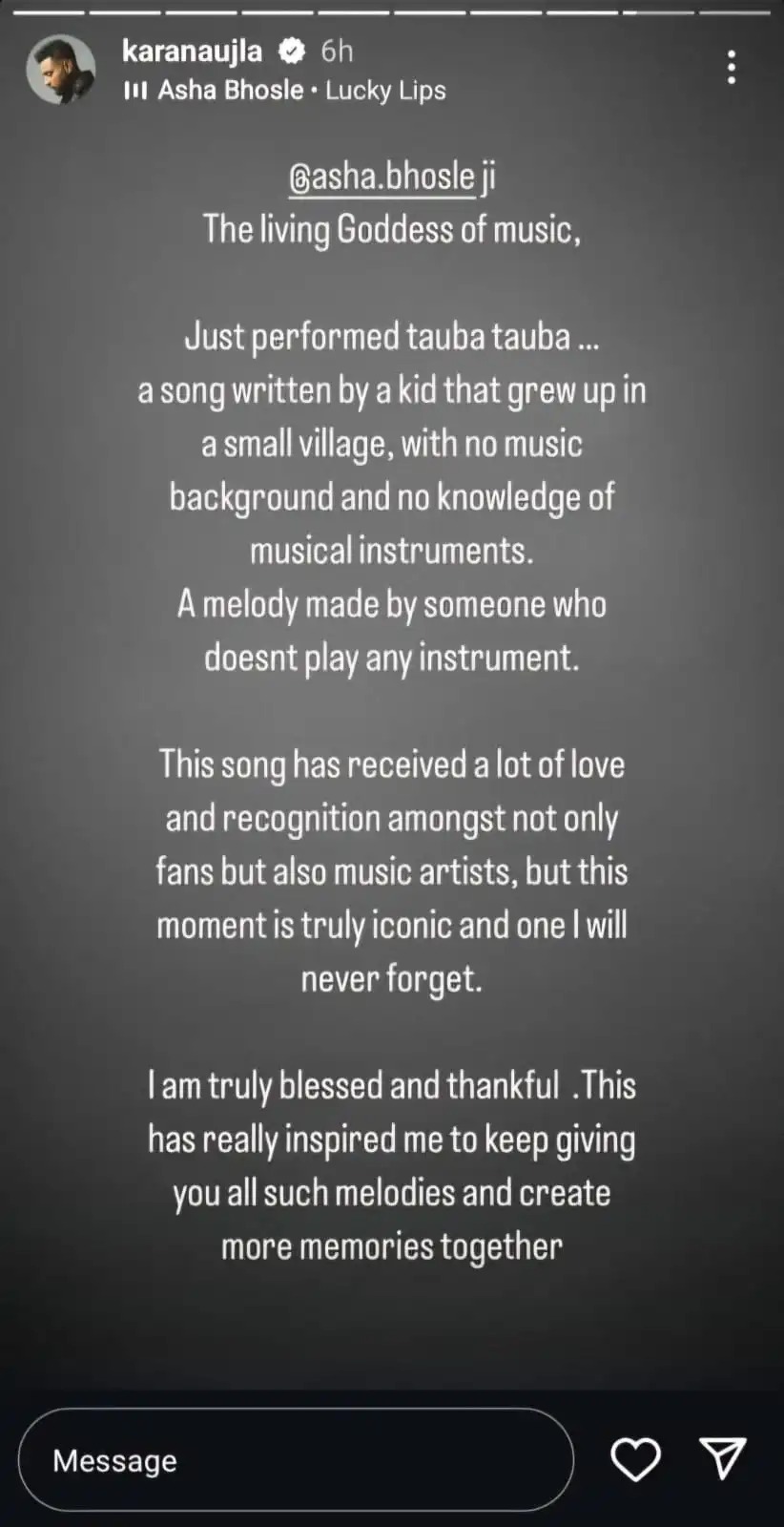The image size is (784, 1527).
Task: Tap the Message reply field
Action: click(296, 1459)
